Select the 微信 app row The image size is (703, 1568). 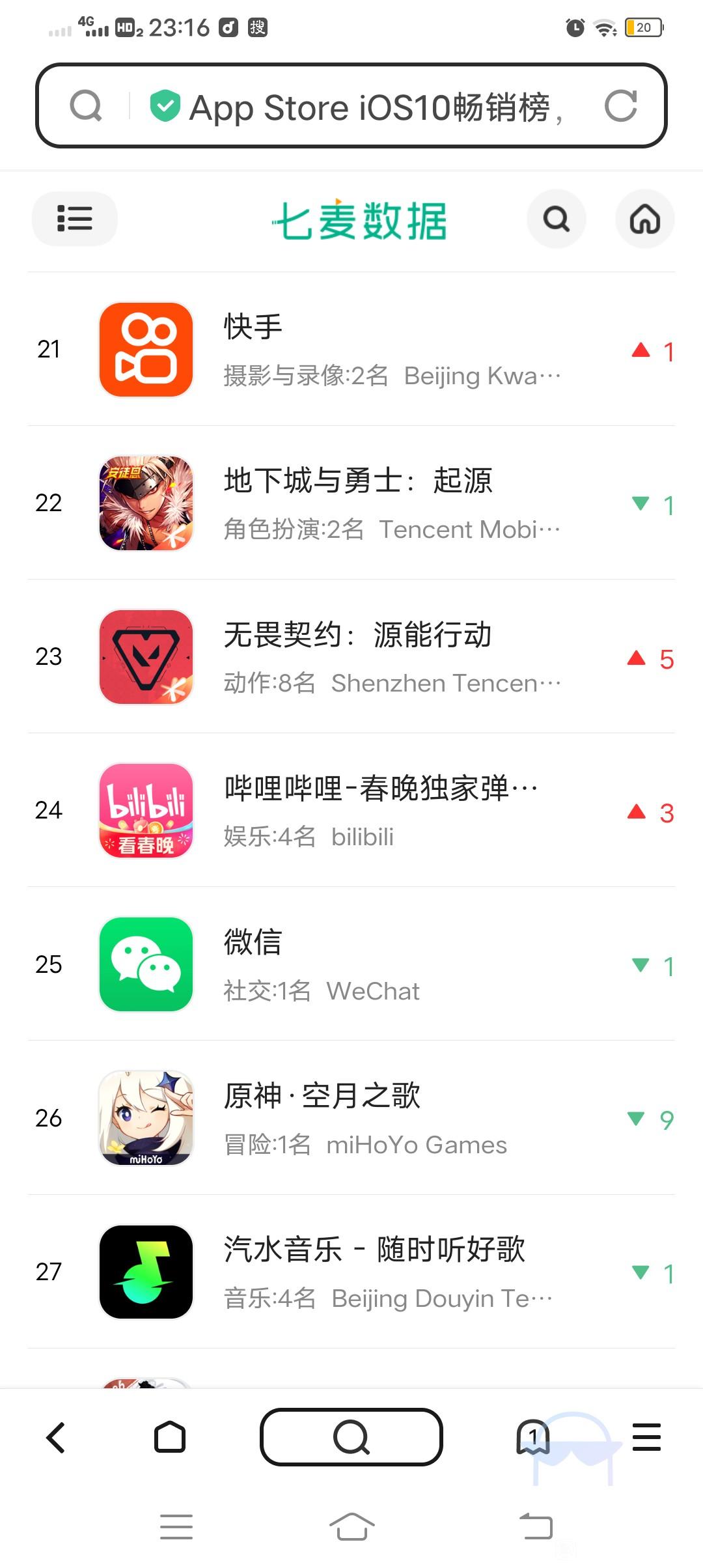tap(351, 964)
